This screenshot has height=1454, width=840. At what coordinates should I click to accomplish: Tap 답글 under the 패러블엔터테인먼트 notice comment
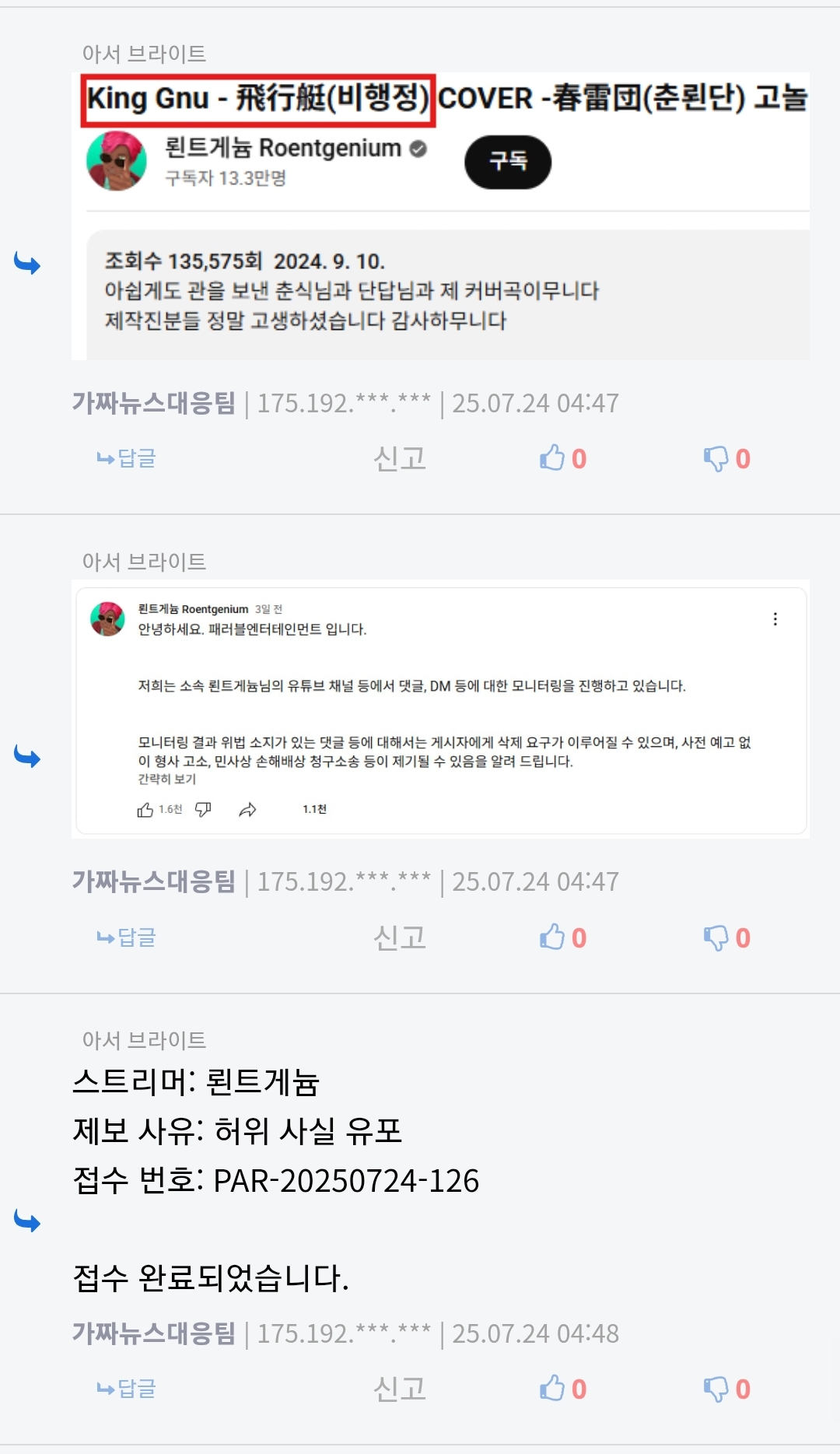tap(127, 937)
